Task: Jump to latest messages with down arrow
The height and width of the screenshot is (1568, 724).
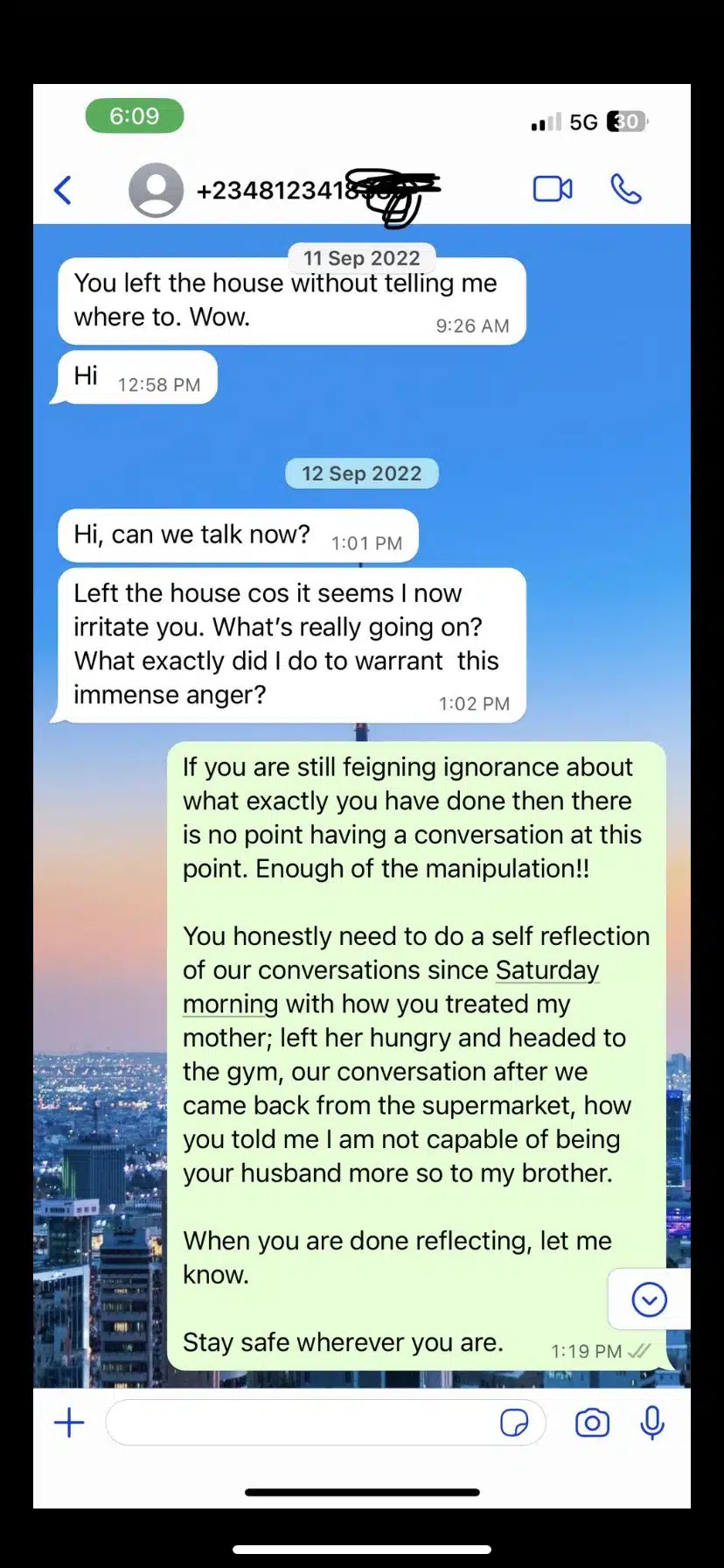Action: pyautogui.click(x=649, y=1299)
